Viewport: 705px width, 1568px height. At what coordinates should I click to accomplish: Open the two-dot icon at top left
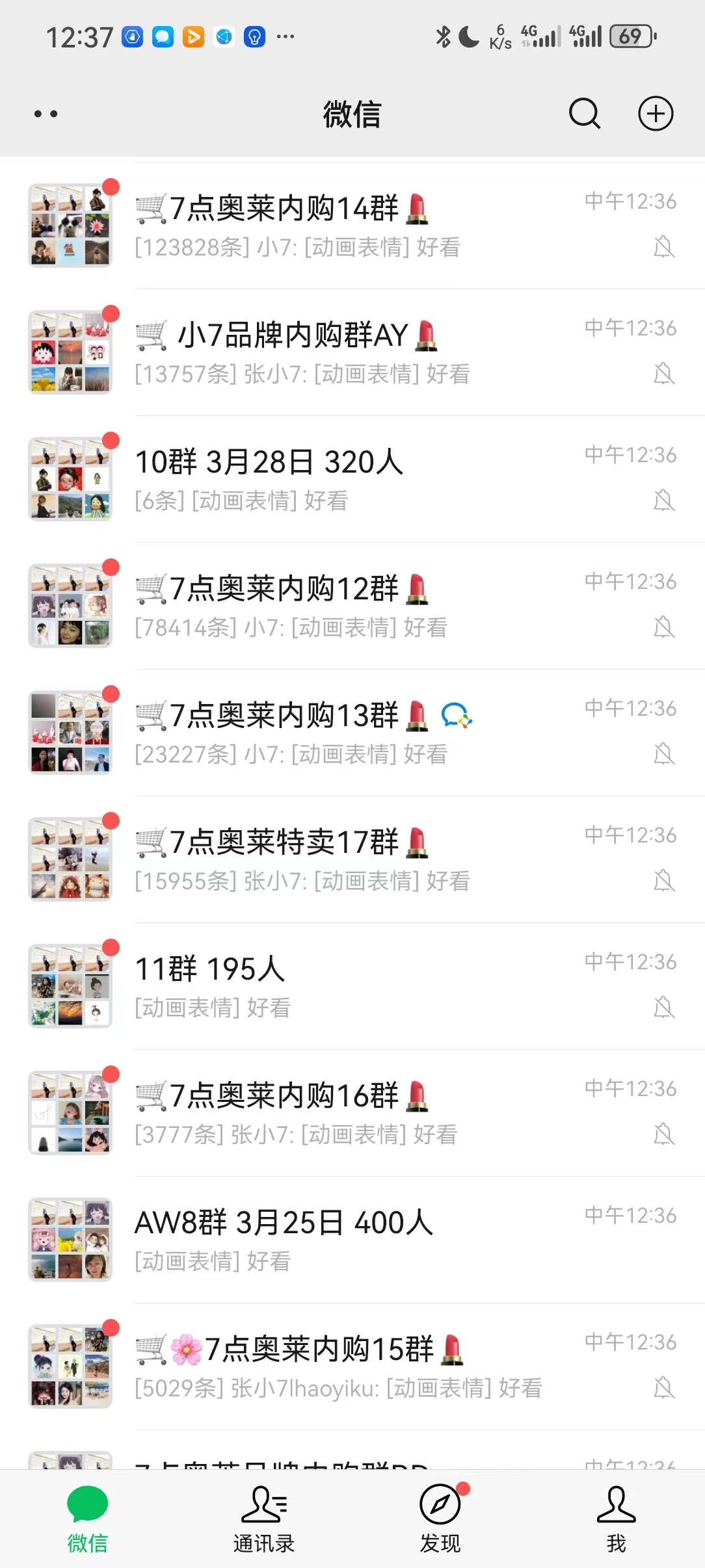pyautogui.click(x=46, y=114)
